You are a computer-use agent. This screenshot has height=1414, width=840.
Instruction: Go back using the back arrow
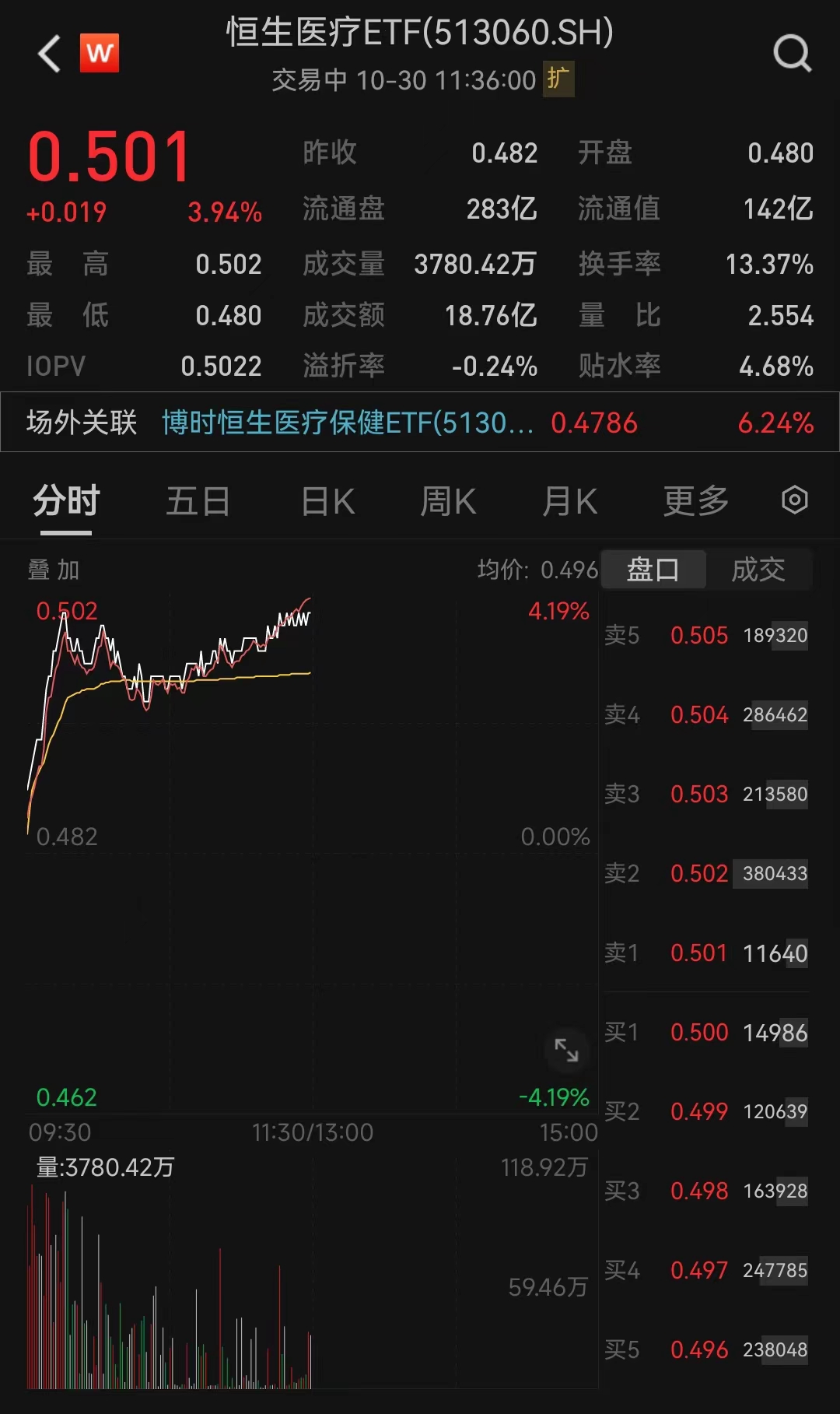click(x=48, y=54)
